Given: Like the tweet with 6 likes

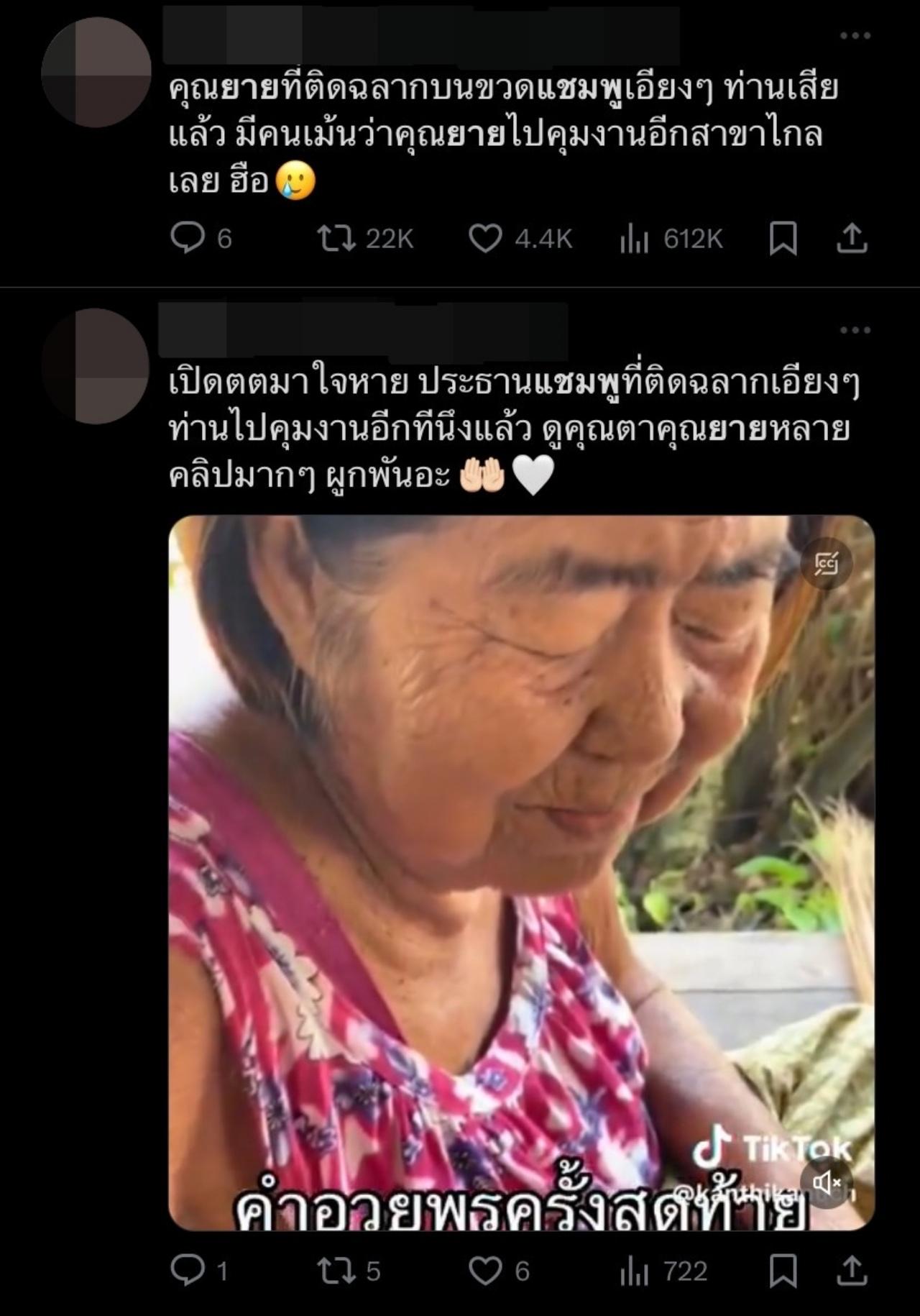Looking at the screenshot, I should [x=485, y=1271].
